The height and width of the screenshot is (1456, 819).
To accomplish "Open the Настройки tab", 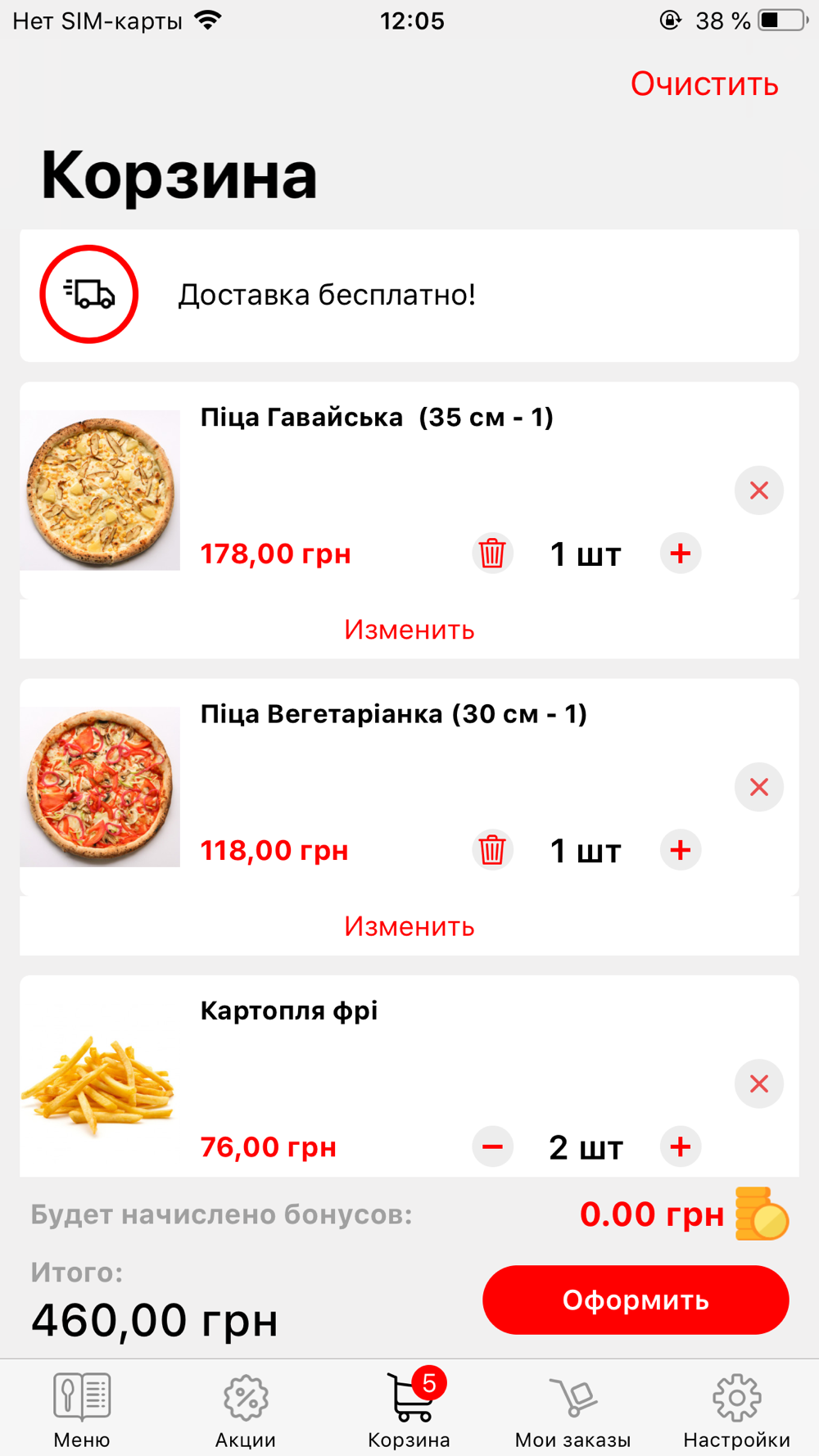I will click(x=737, y=1410).
